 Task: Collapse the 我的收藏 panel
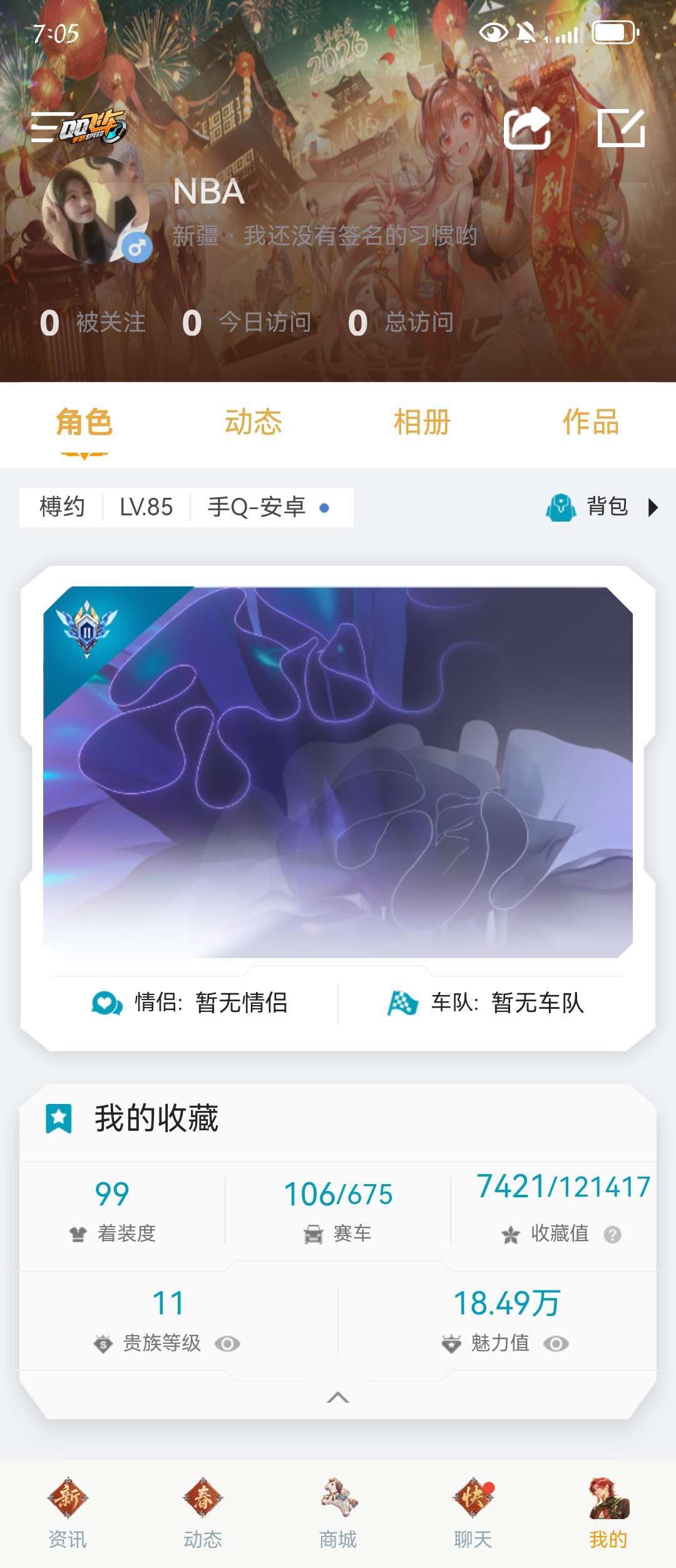click(x=338, y=1398)
